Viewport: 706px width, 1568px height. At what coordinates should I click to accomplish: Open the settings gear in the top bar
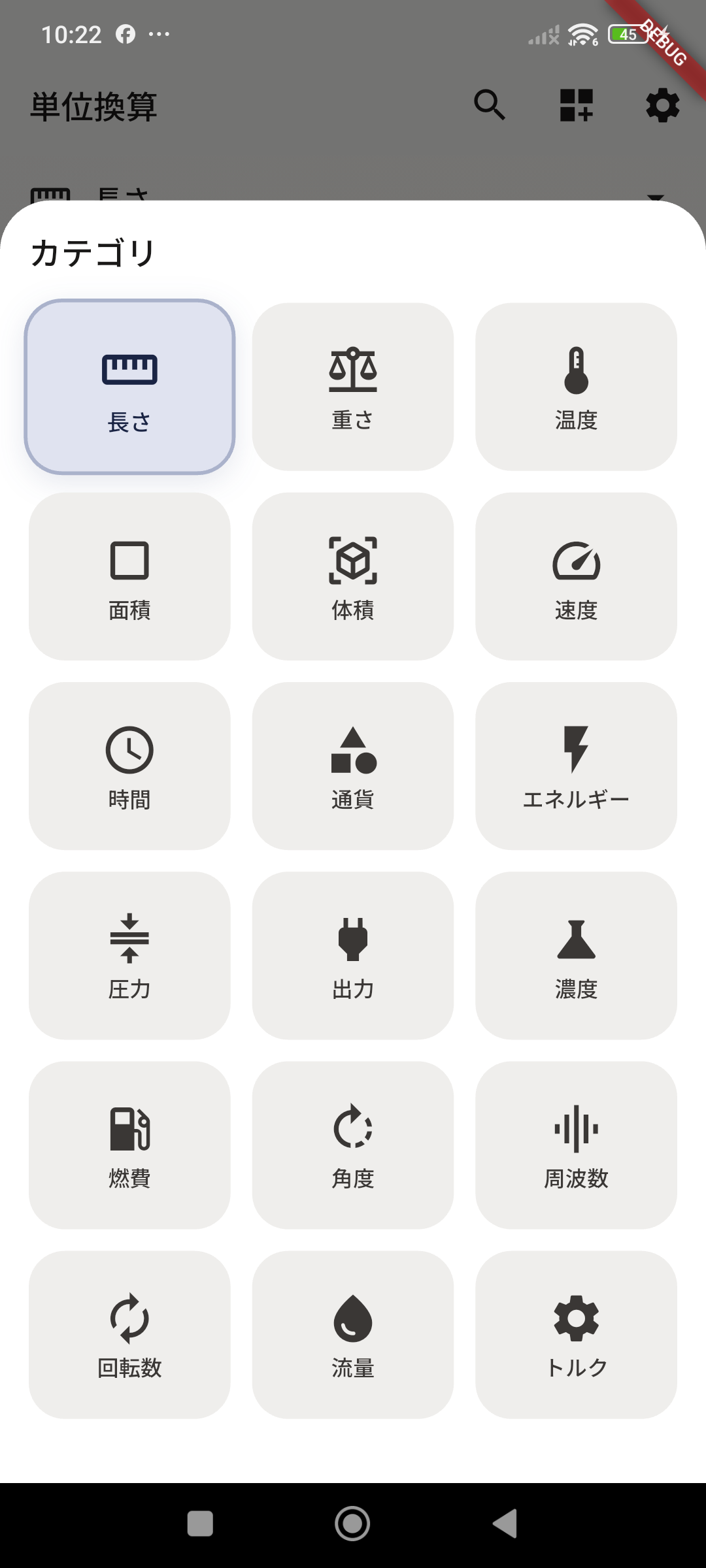(x=662, y=106)
